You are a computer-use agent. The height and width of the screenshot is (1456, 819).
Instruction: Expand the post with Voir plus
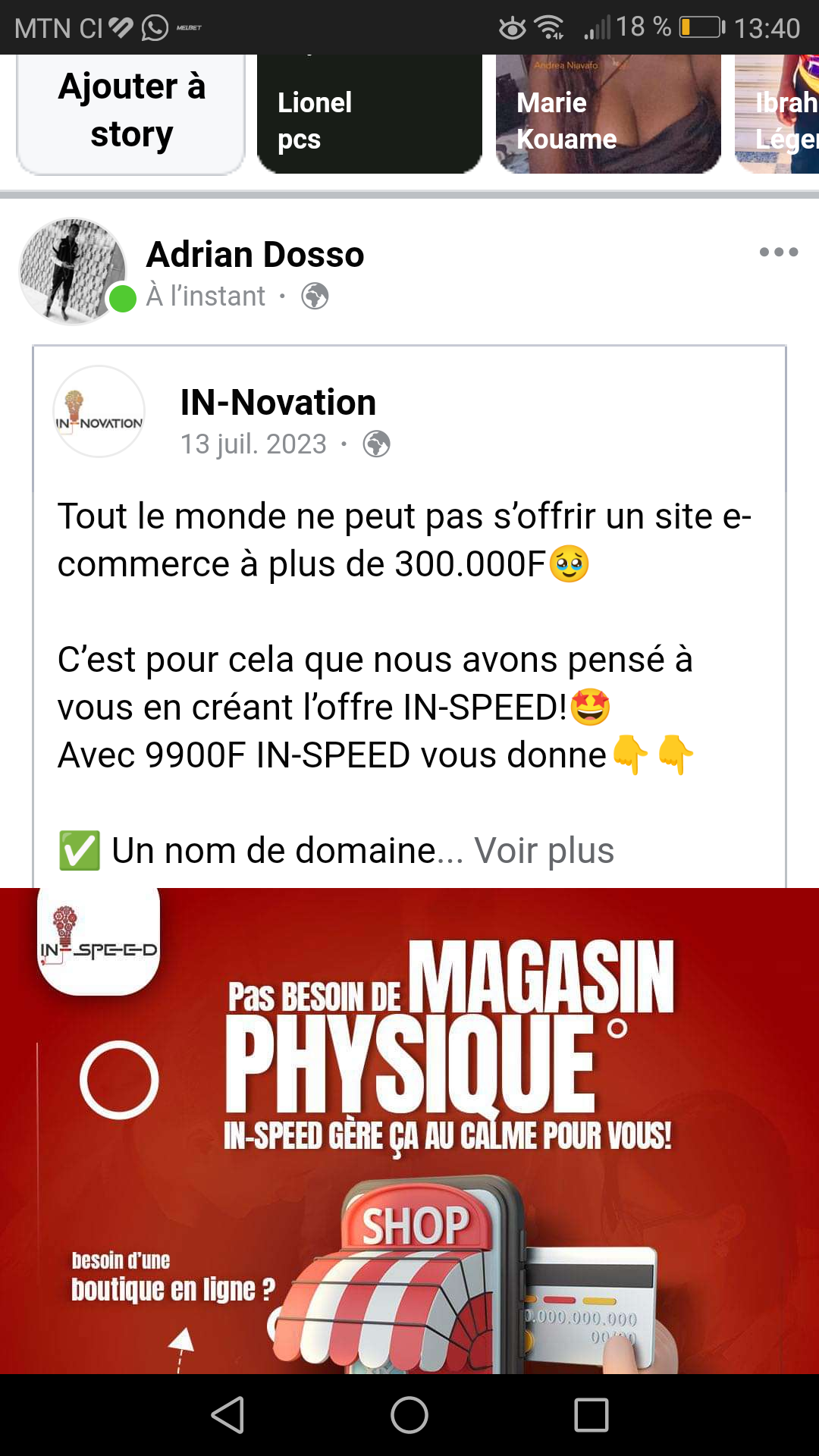point(544,851)
